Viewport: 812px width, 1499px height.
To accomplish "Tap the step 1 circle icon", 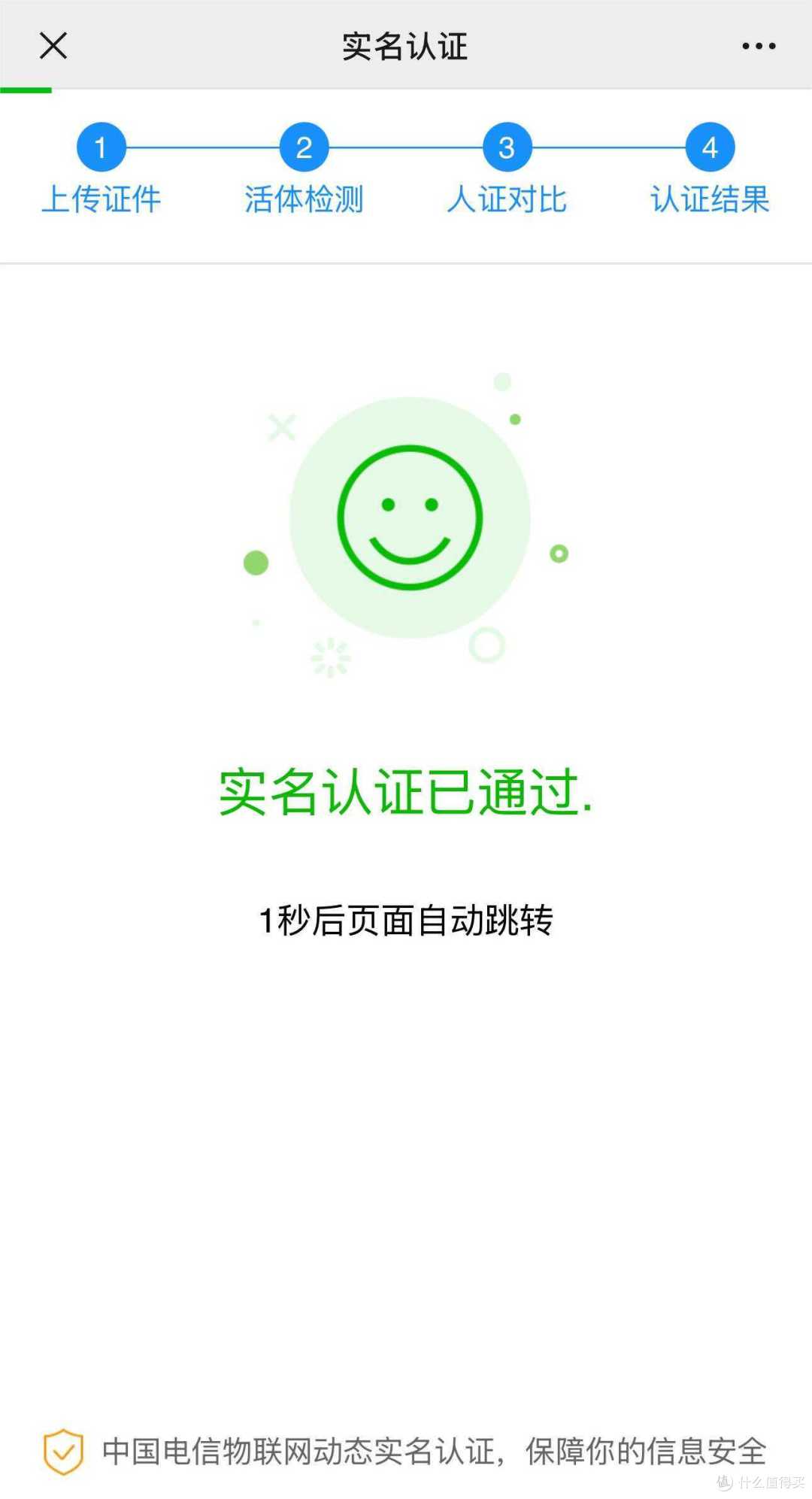I will coord(101,147).
